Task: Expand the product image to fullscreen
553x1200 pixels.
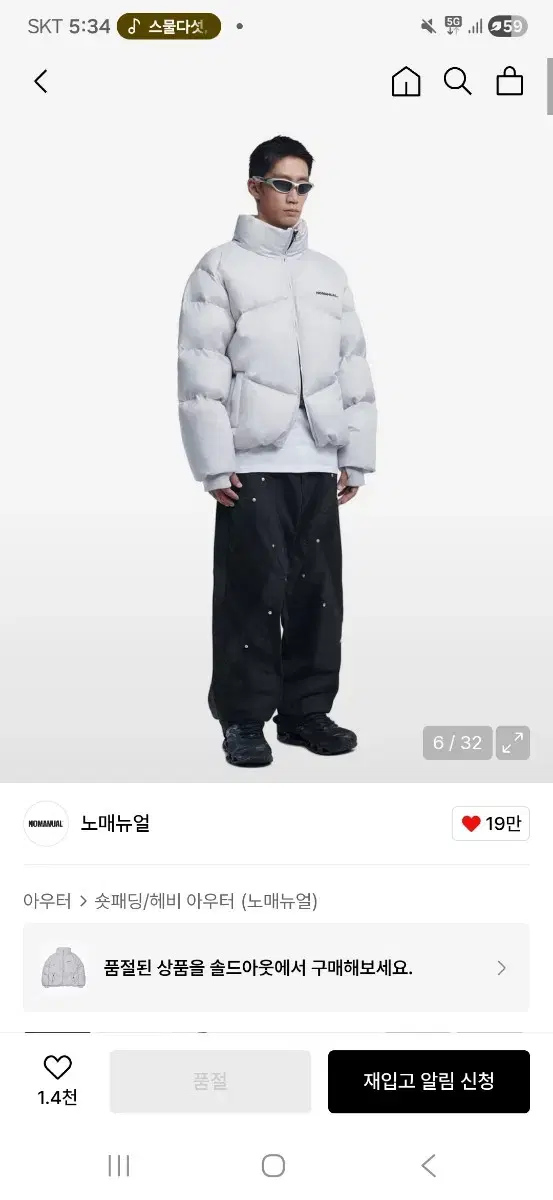Action: [x=513, y=743]
